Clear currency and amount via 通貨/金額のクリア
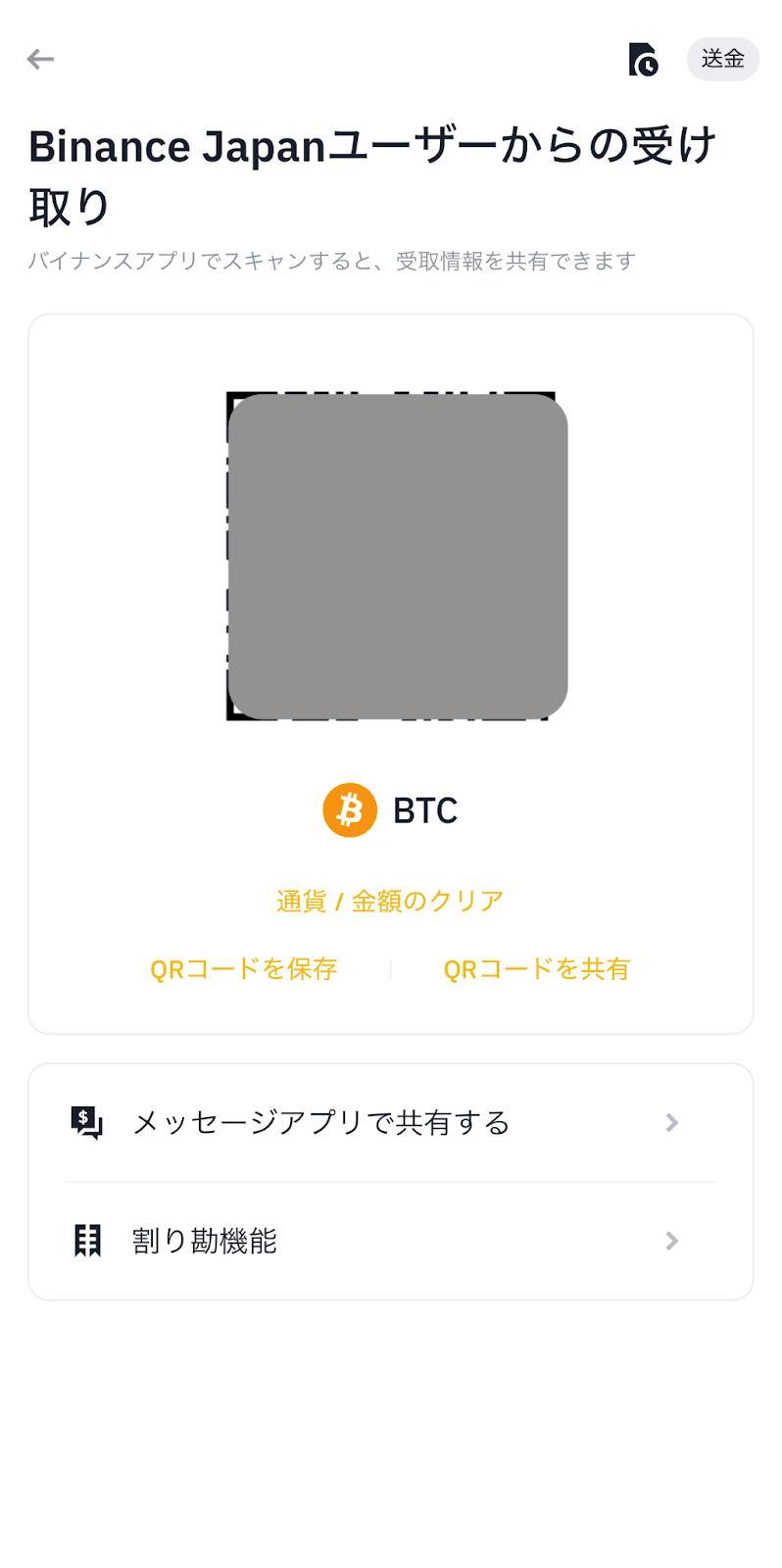The width and height of the screenshot is (782, 1568). click(391, 900)
